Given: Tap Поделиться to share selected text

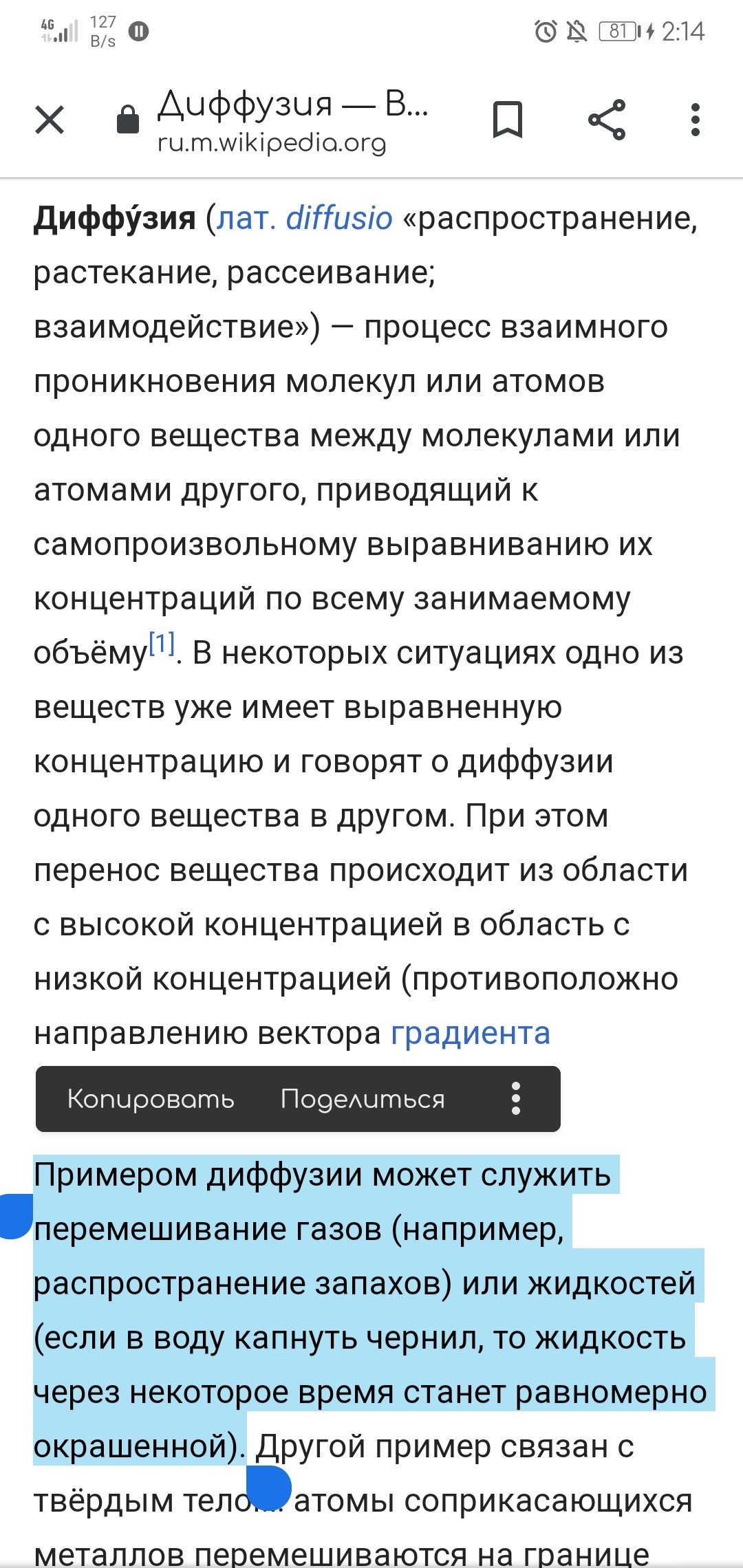Looking at the screenshot, I should [x=363, y=1099].
